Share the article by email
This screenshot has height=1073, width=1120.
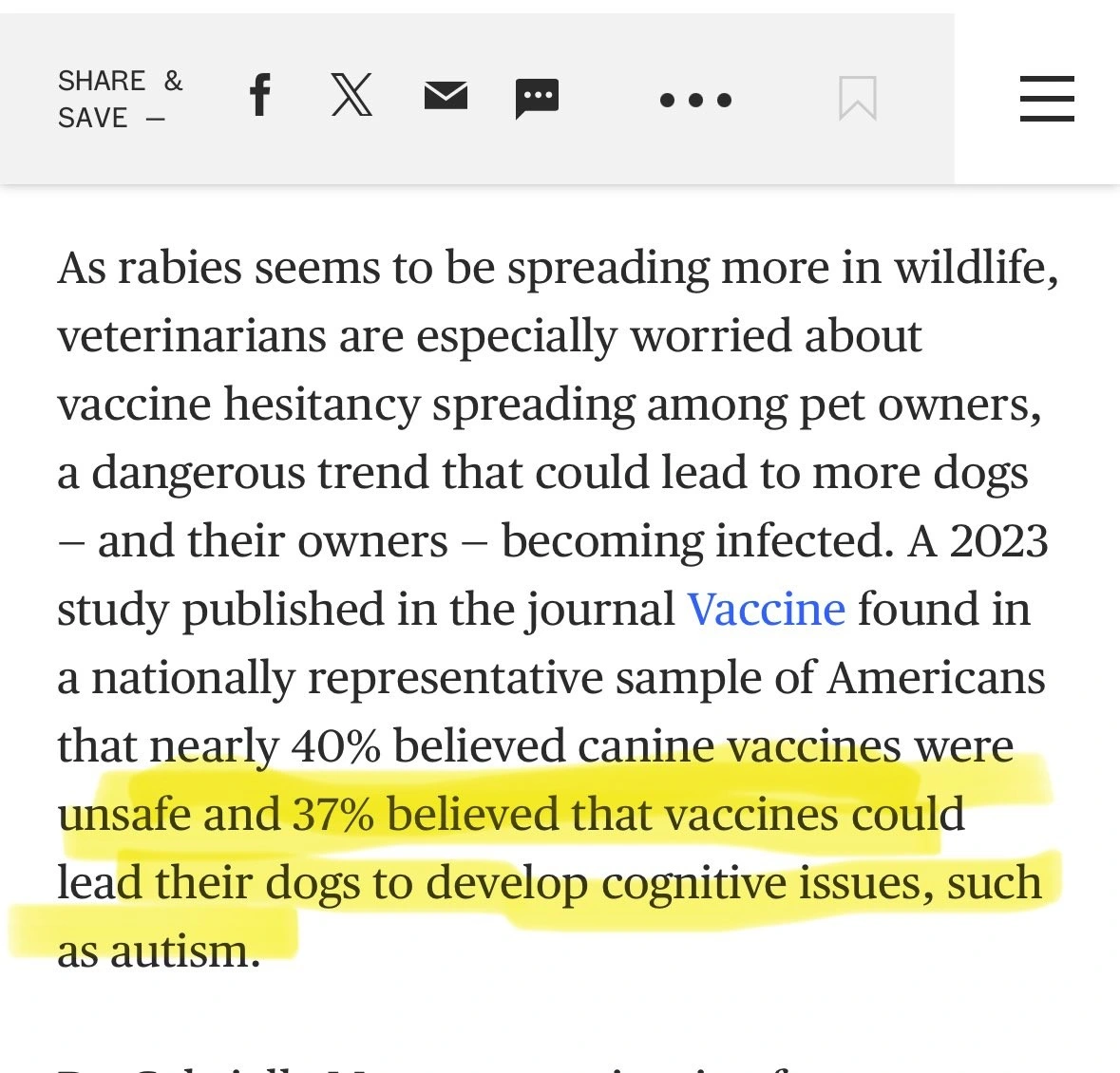[446, 96]
